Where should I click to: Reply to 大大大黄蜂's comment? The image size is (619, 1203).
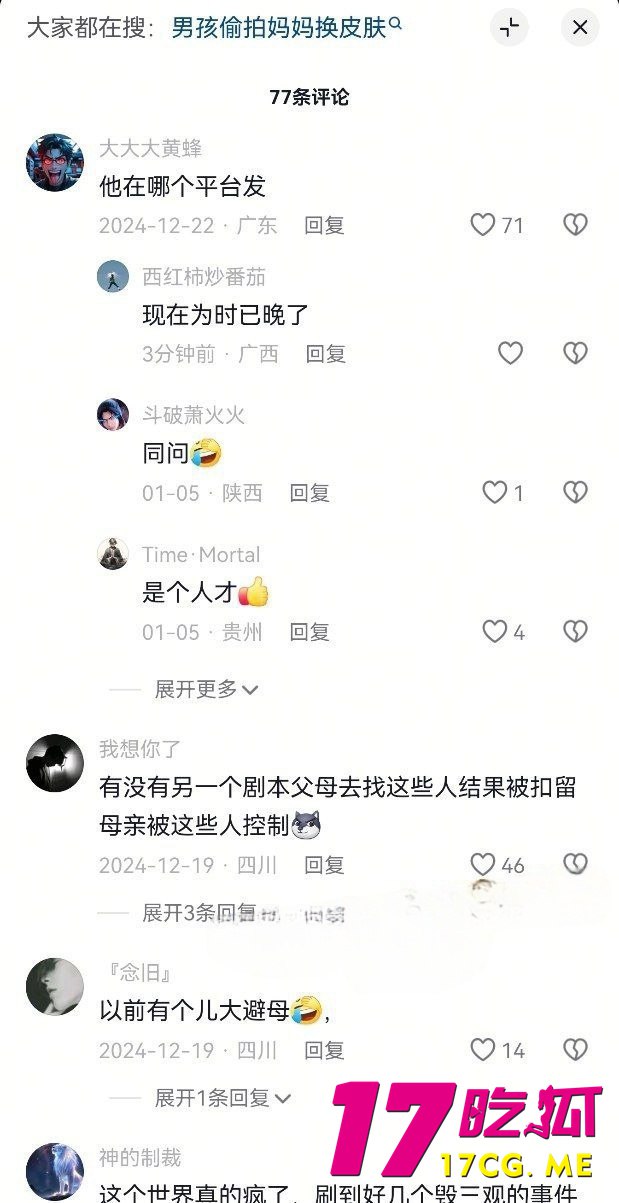[324, 226]
